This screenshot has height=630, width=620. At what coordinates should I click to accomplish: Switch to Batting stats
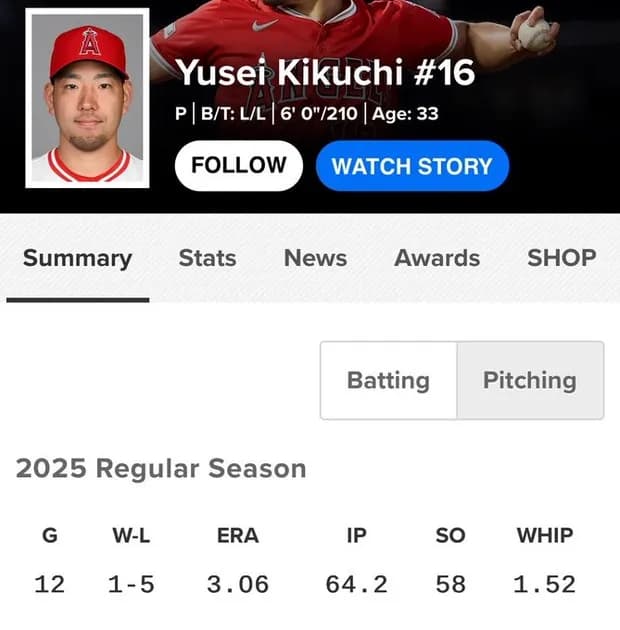[388, 380]
